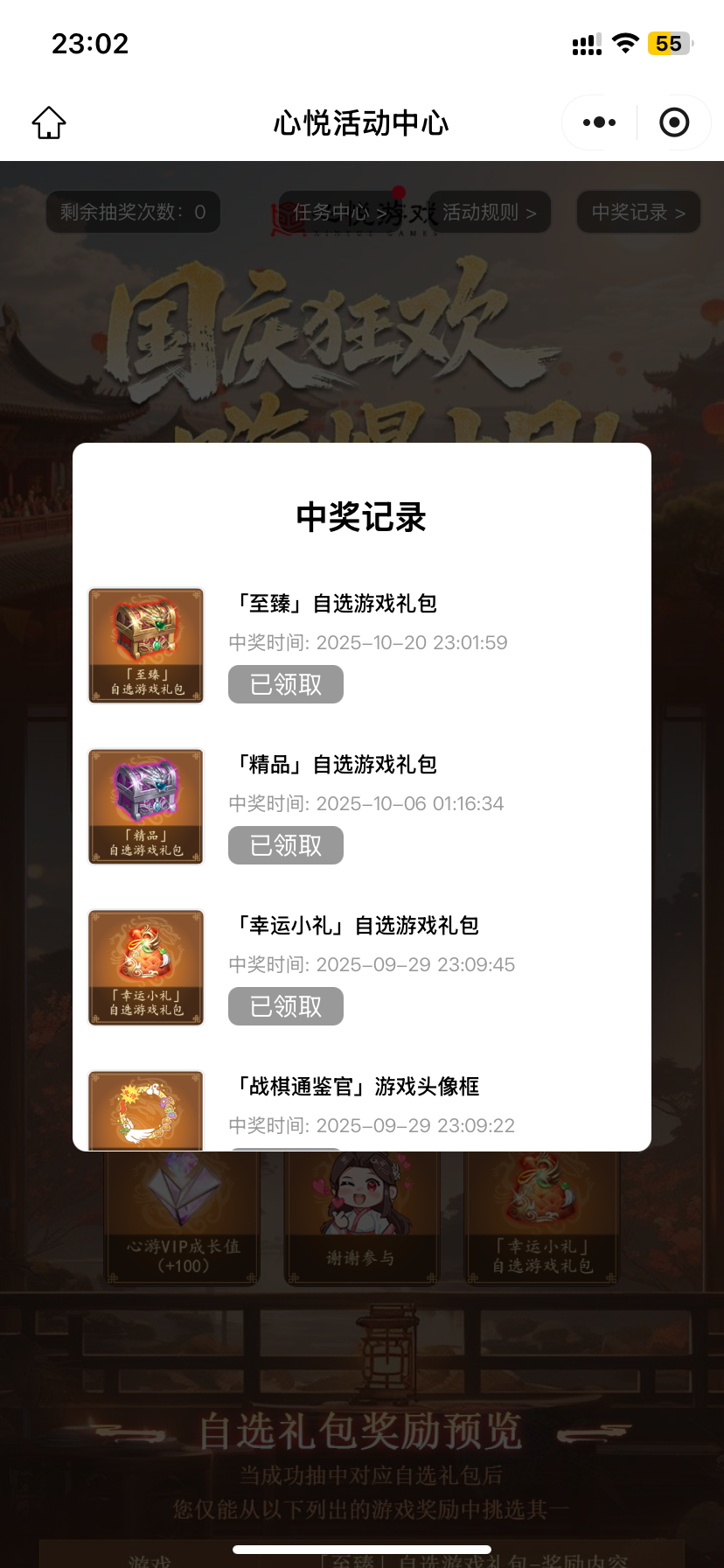Tap the circular capsule close/target icon
Viewport: 724px width, 1568px height.
point(673,122)
